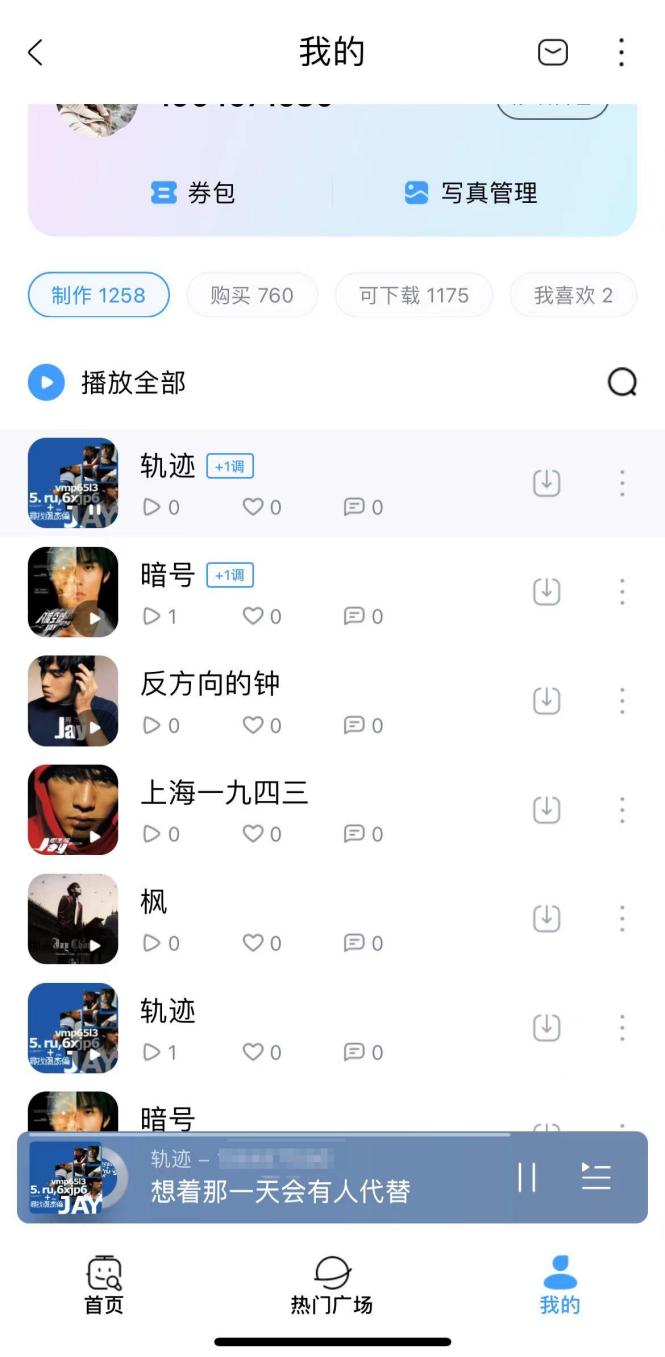This screenshot has width=665, height=1357.
Task: Search within the song list
Action: pos(622,382)
